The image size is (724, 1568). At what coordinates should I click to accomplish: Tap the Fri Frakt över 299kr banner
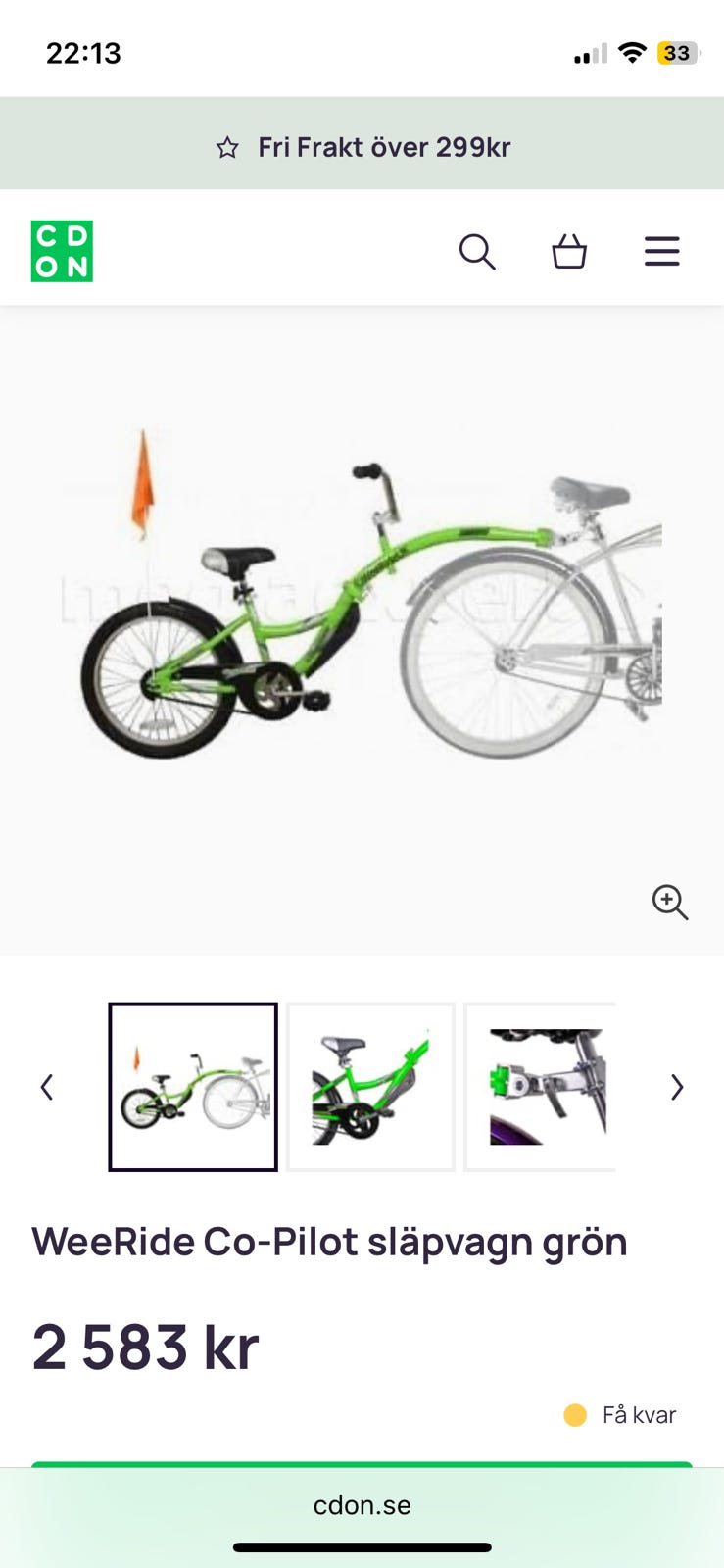(x=362, y=147)
